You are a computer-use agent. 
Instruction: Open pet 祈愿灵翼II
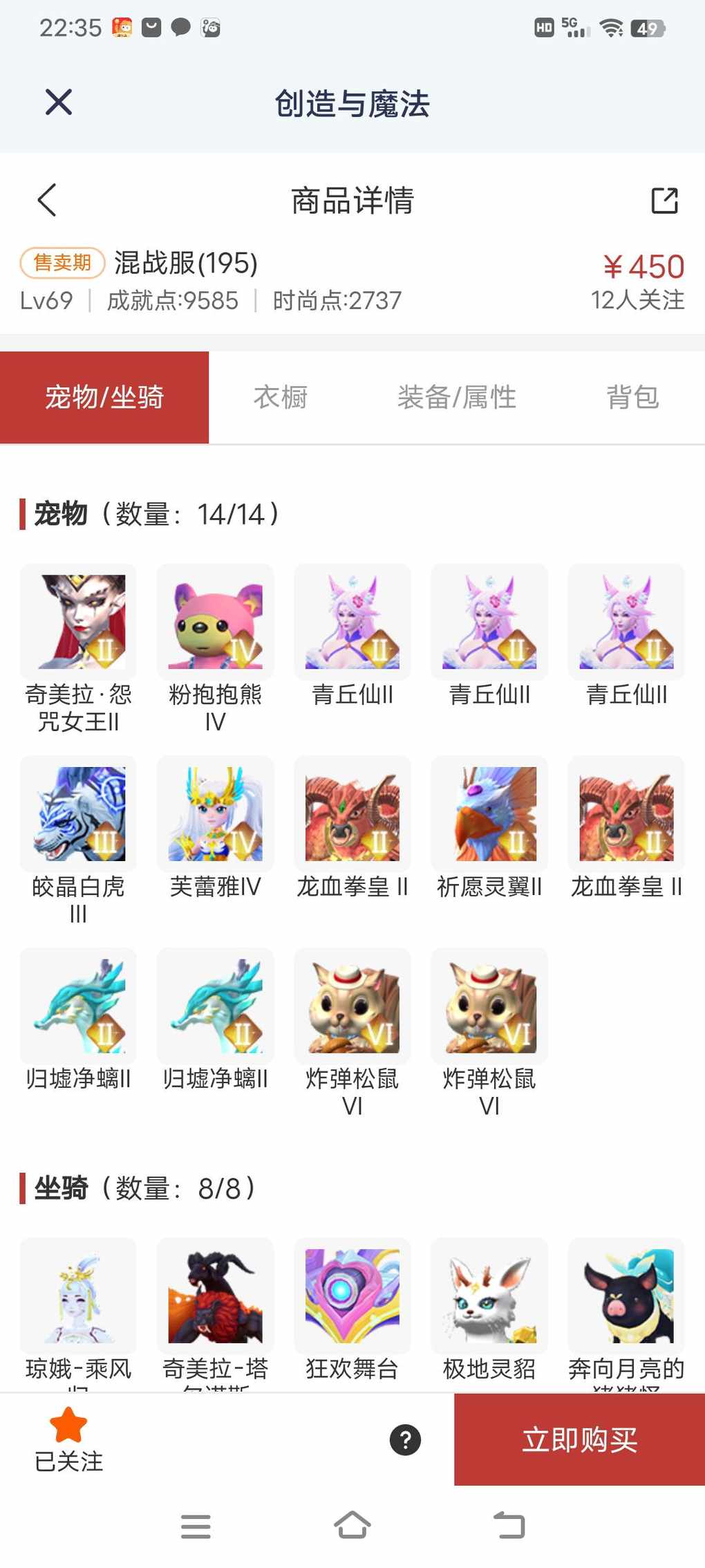coord(489,814)
